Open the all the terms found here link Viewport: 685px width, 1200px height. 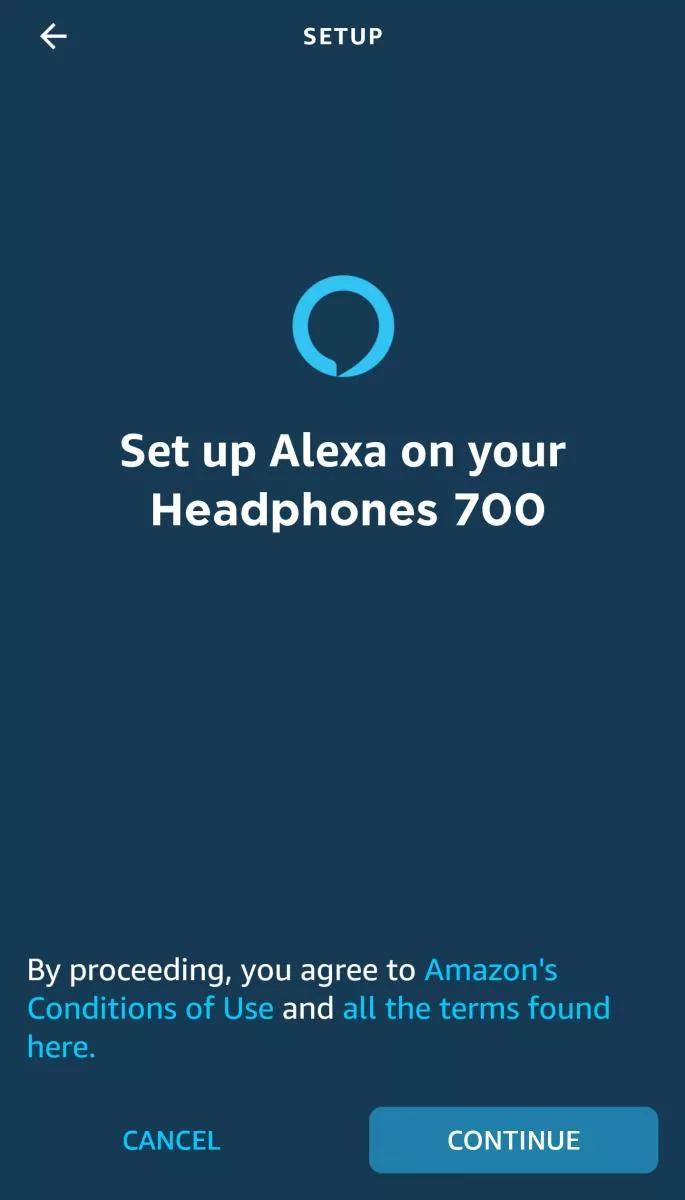point(476,1007)
